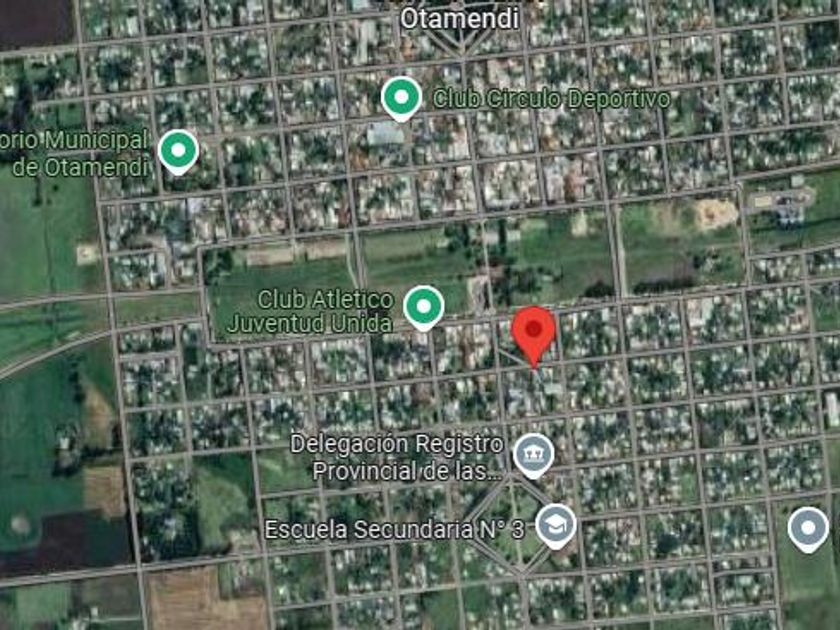840x630 pixels.
Task: Select Escuela Secundaria N° 3 school marker
Action: click(x=555, y=523)
